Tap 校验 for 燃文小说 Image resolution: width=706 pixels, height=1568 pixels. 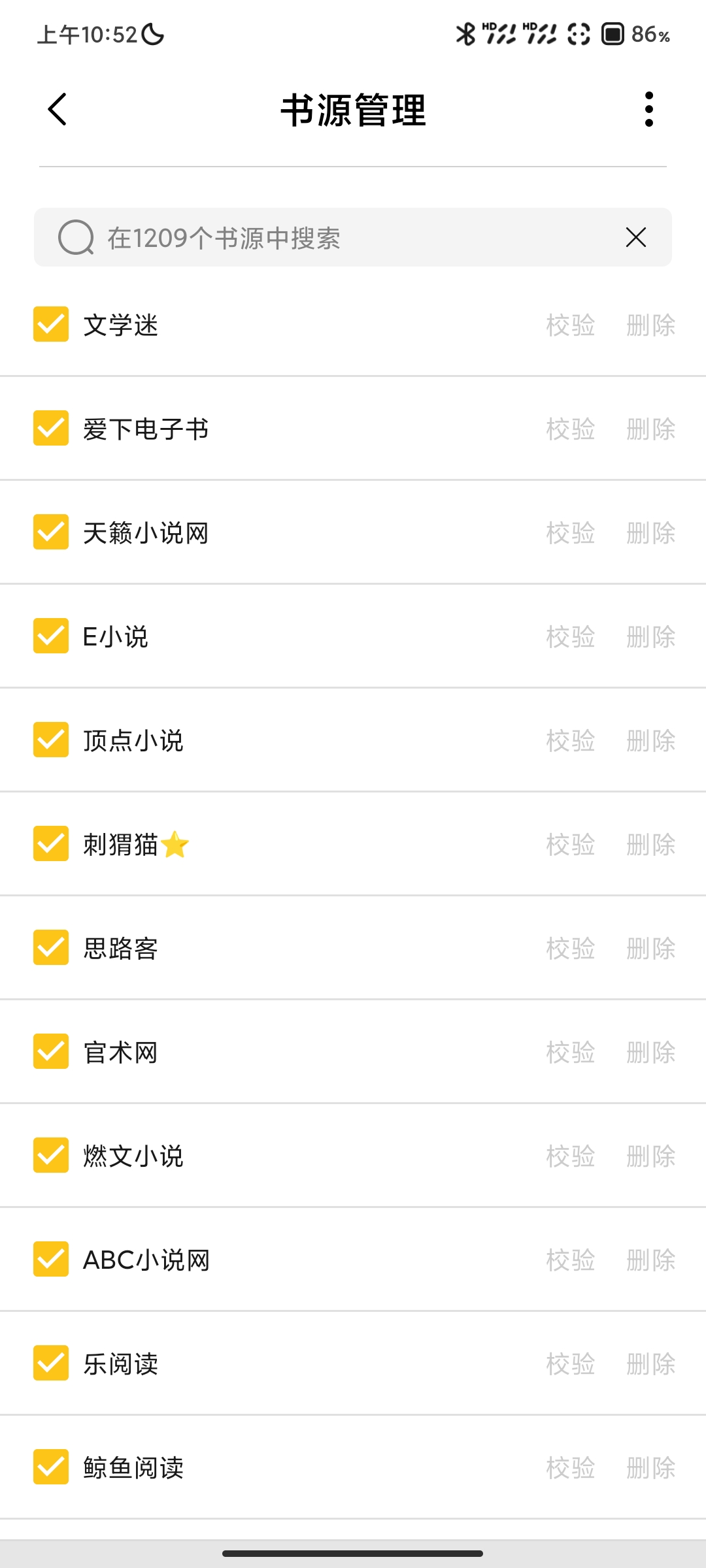571,1156
